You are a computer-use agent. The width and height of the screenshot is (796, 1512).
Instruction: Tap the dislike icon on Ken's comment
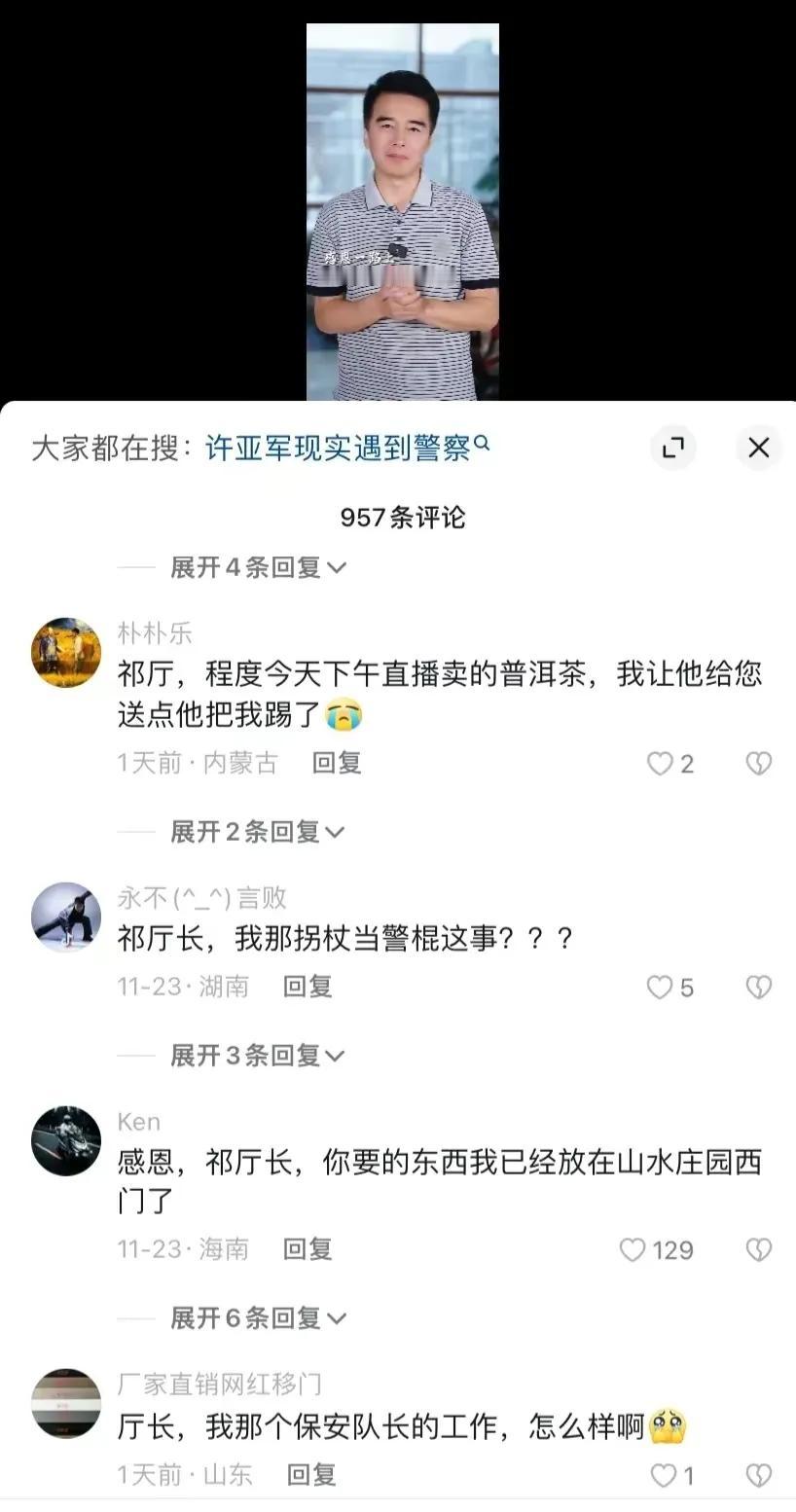pos(758,1251)
